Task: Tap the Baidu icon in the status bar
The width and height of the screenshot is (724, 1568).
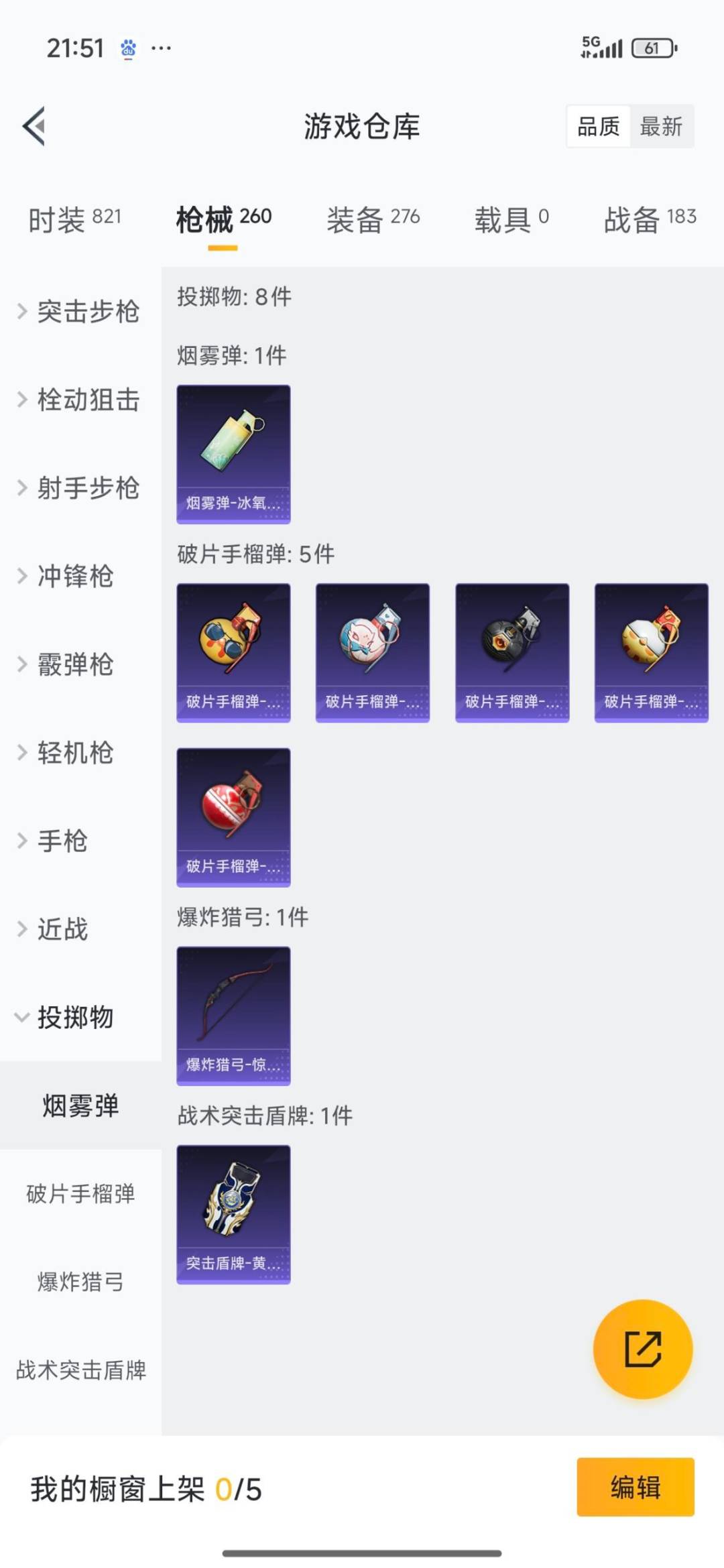Action: point(129,48)
